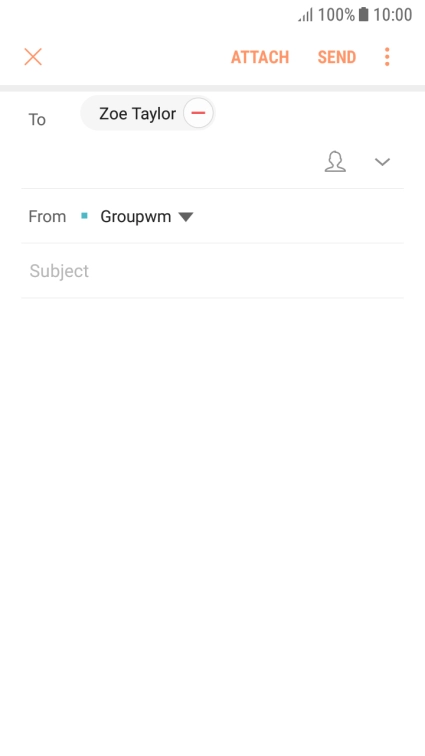Close the email composer
The width and height of the screenshot is (425, 756).
click(33, 57)
